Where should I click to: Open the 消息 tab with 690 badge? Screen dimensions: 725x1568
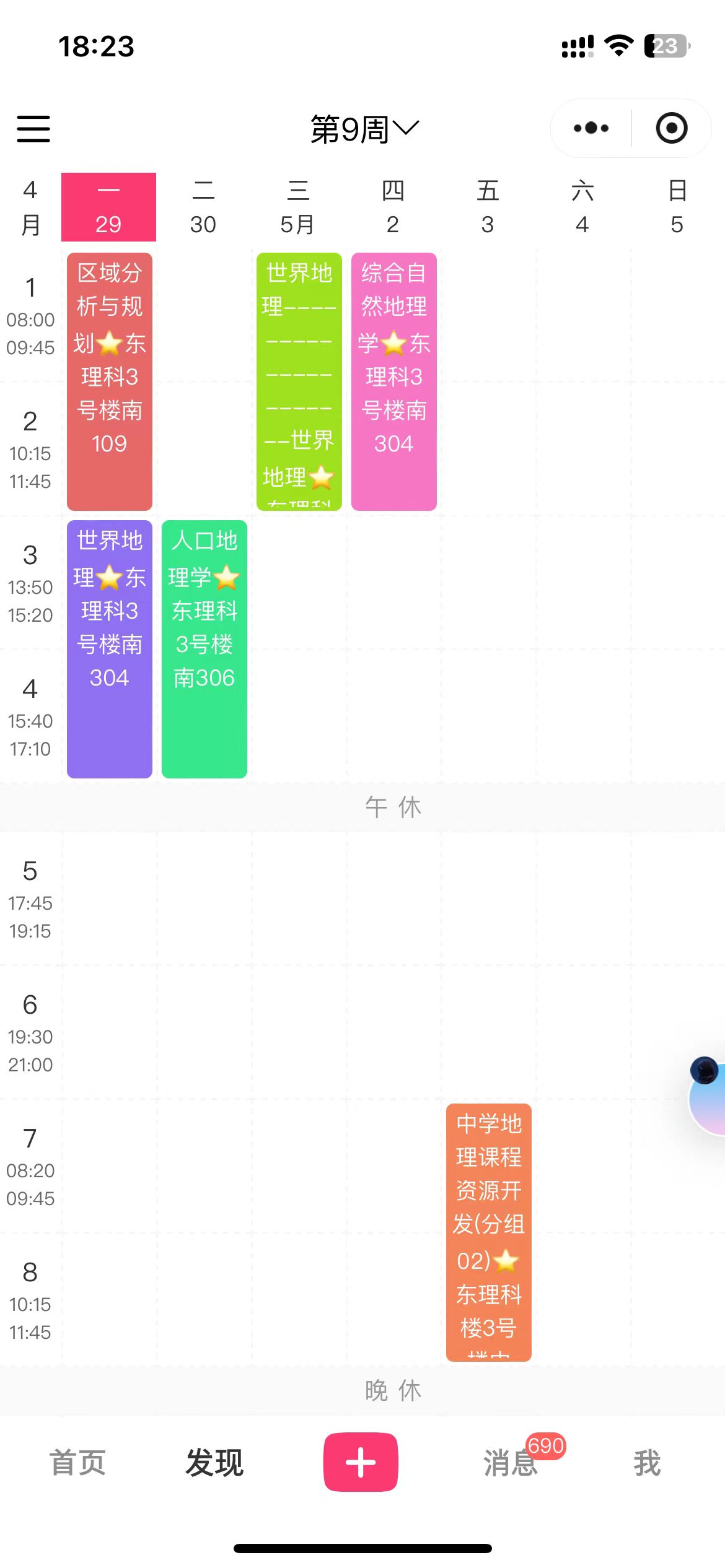click(511, 1463)
